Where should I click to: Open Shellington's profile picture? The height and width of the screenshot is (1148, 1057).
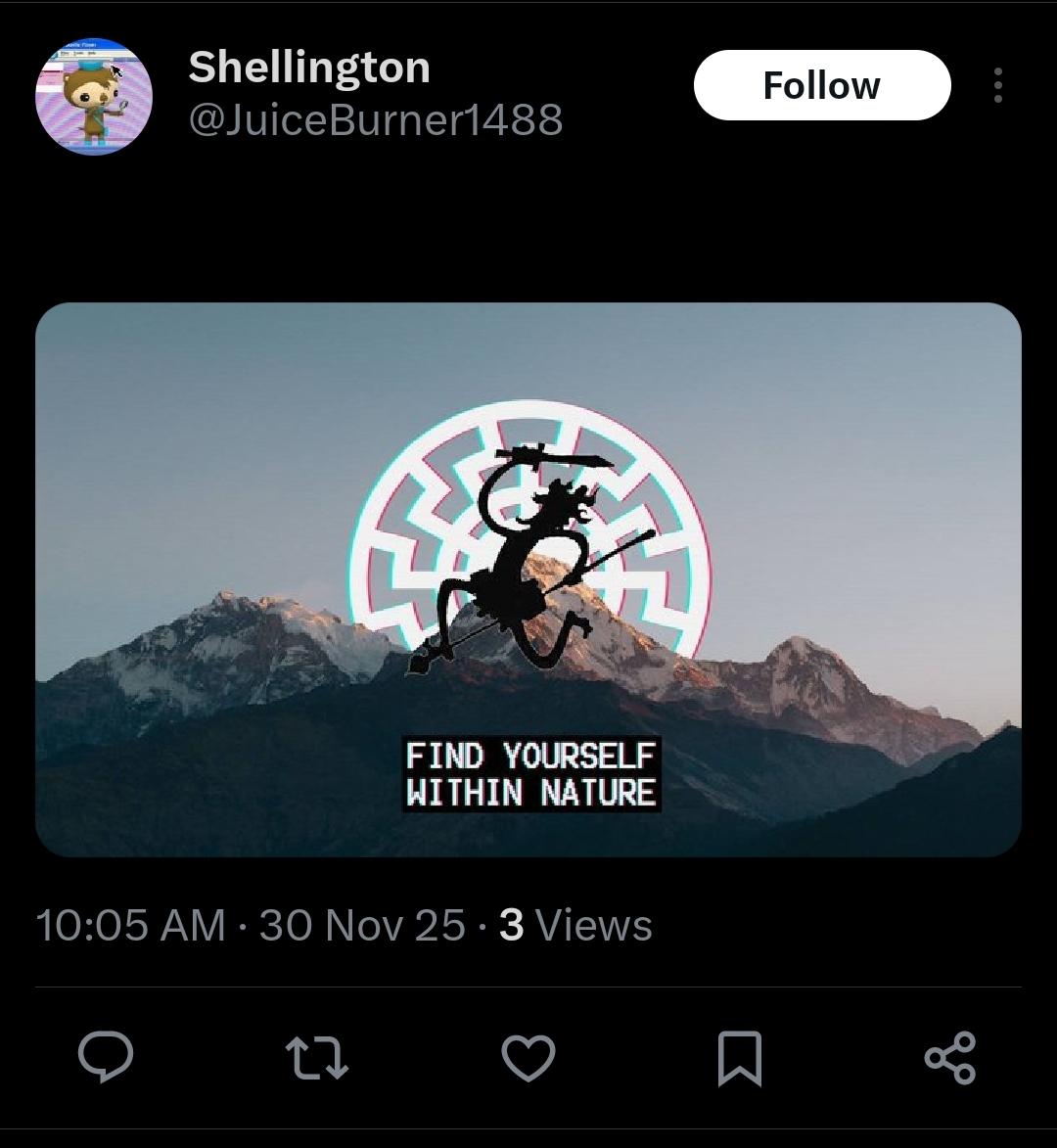pos(94,96)
